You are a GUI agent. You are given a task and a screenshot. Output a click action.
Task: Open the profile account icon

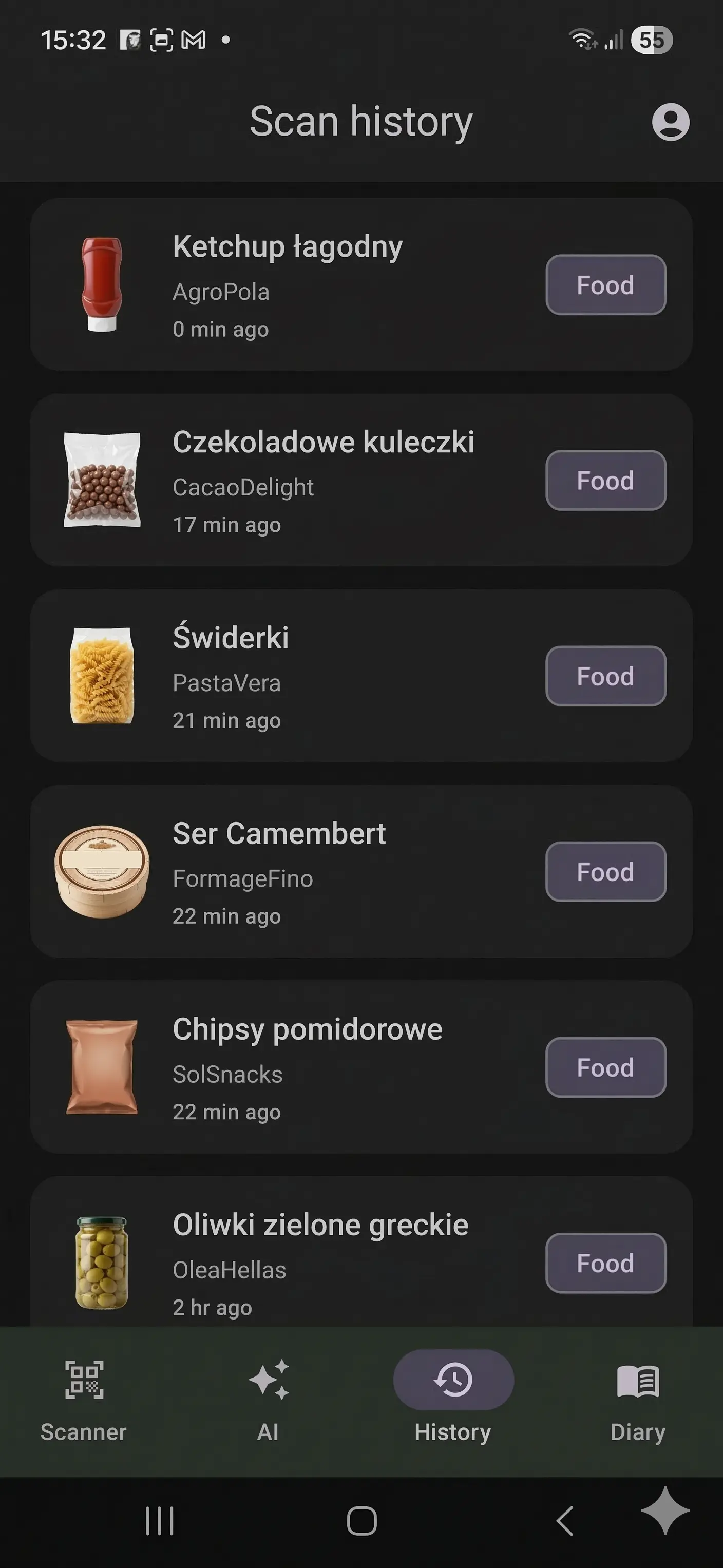tap(671, 121)
